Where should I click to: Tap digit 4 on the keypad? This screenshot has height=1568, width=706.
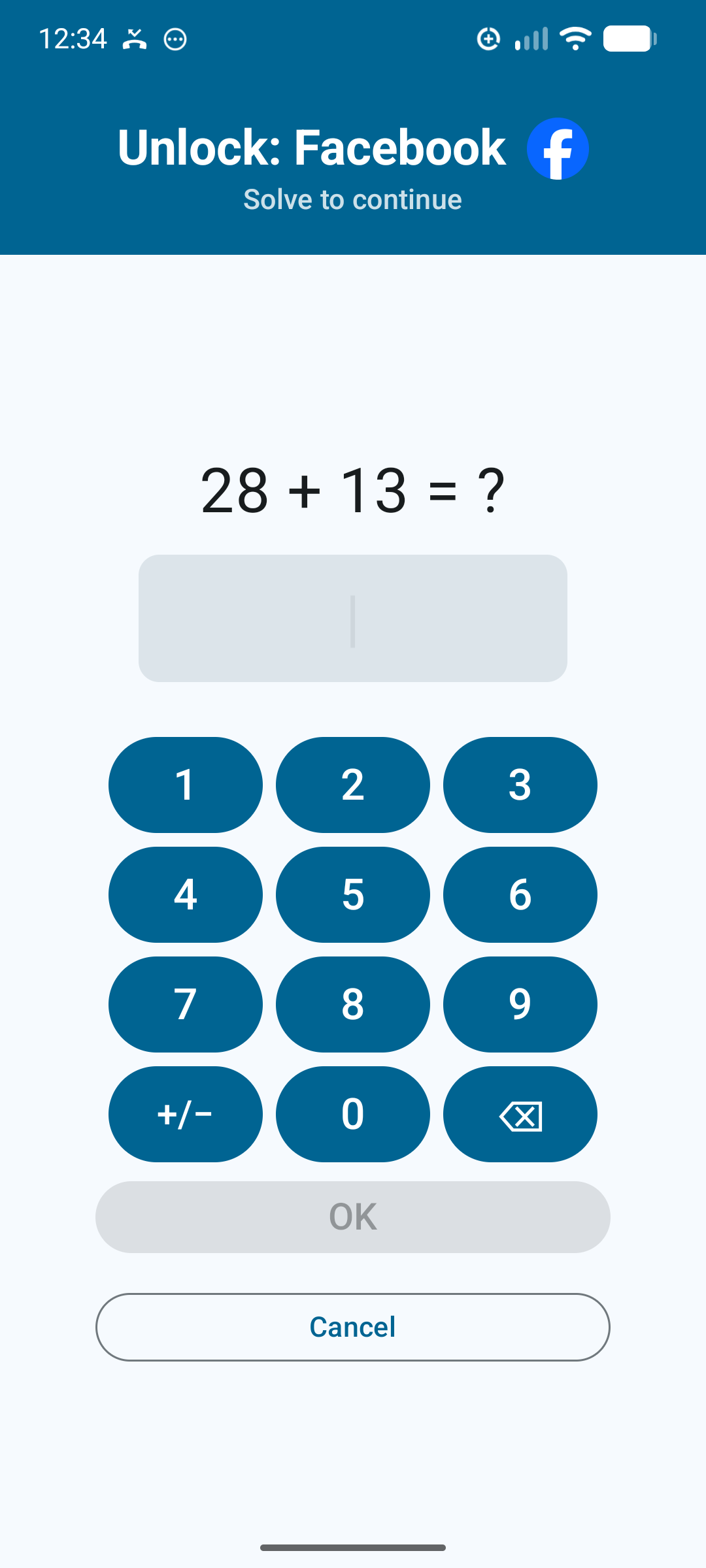pos(186,894)
